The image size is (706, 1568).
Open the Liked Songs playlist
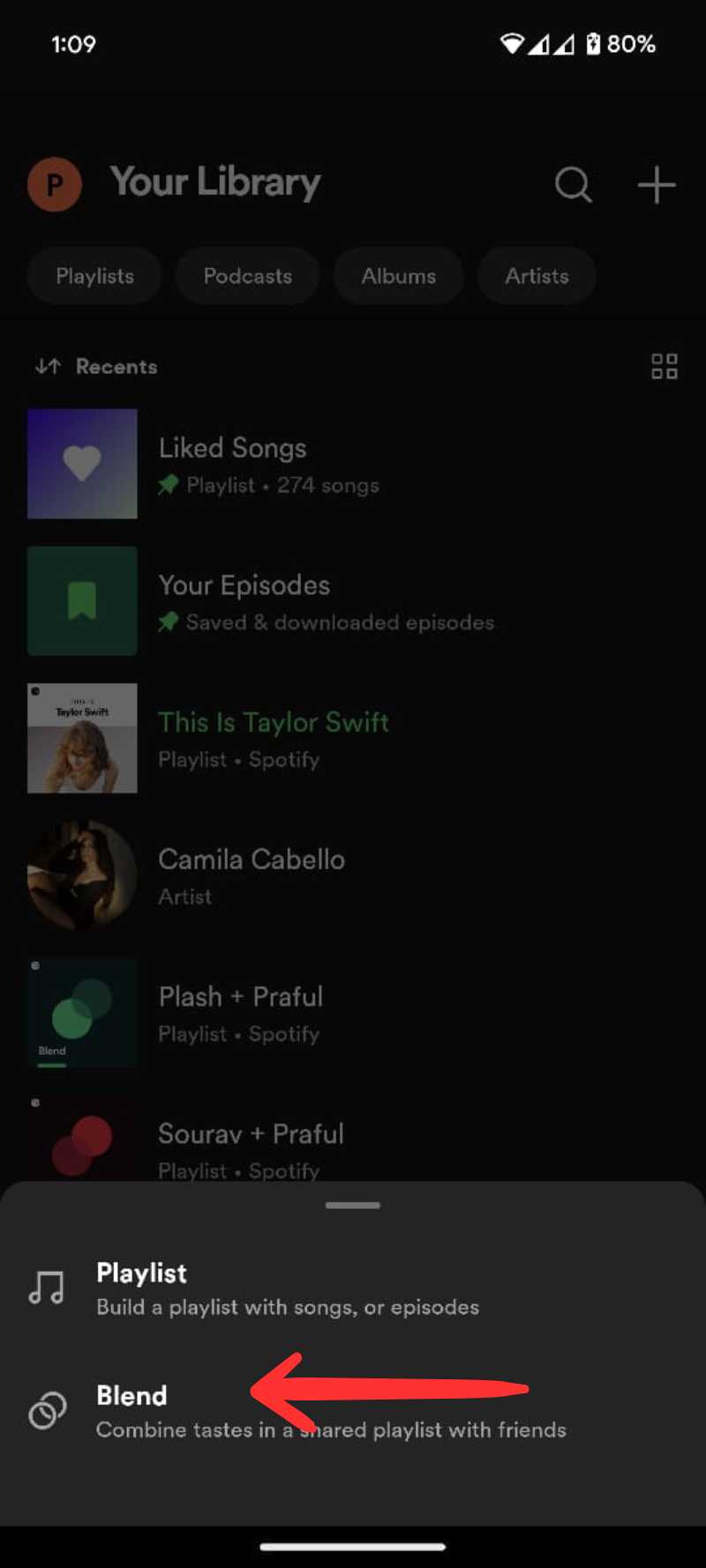[x=353, y=464]
